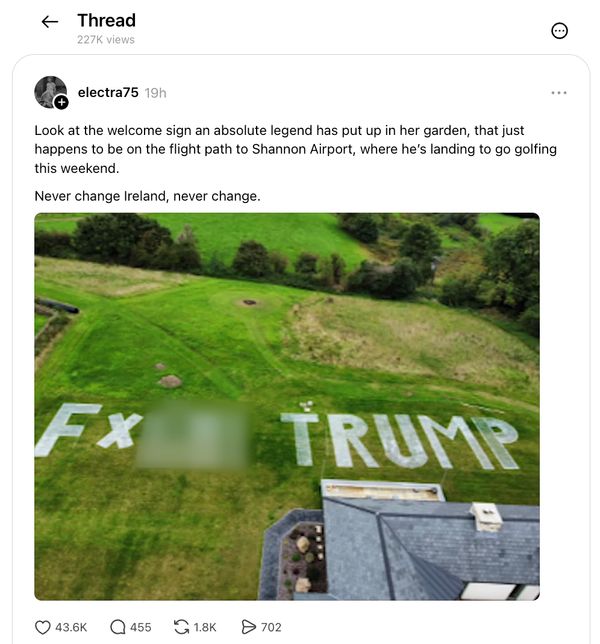Image resolution: width=600 pixels, height=644 pixels.
Task: Like the post with 43.6K likes
Action: 43,627
